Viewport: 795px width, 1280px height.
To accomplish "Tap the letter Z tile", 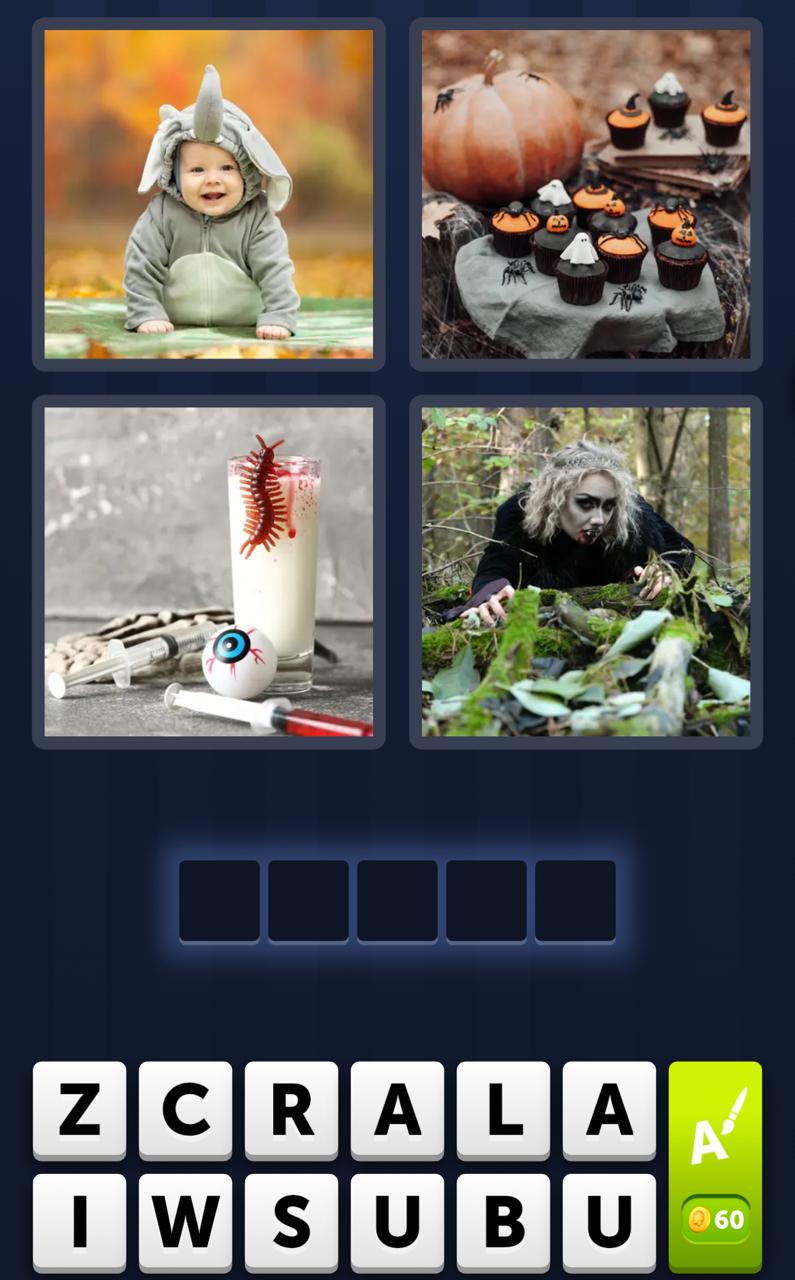I will pyautogui.click(x=80, y=1110).
